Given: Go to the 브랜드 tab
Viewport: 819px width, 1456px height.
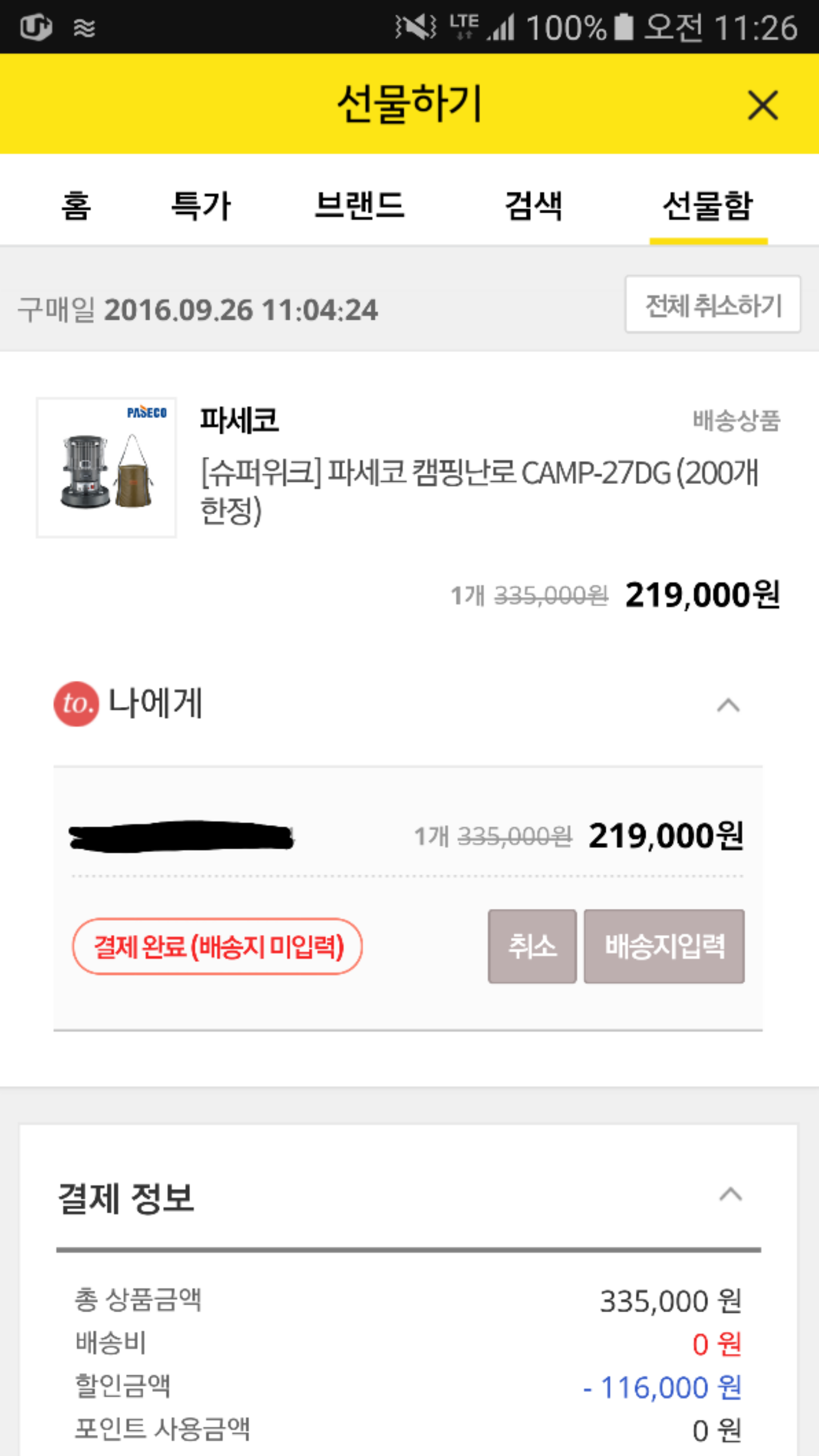Looking at the screenshot, I should [359, 205].
